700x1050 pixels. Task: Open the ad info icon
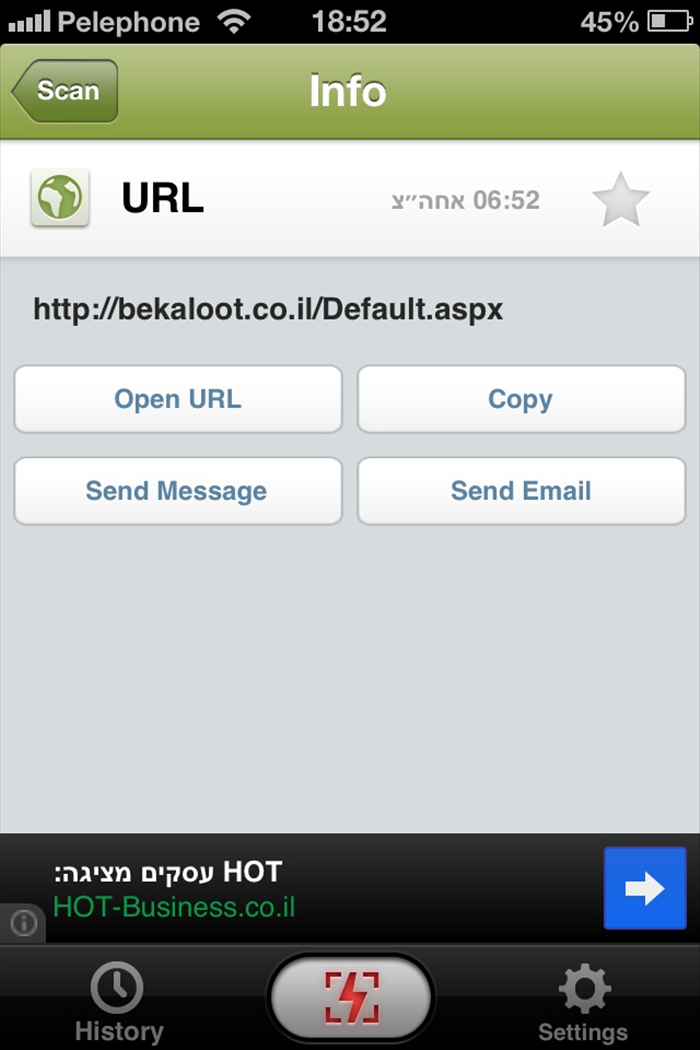[22, 923]
